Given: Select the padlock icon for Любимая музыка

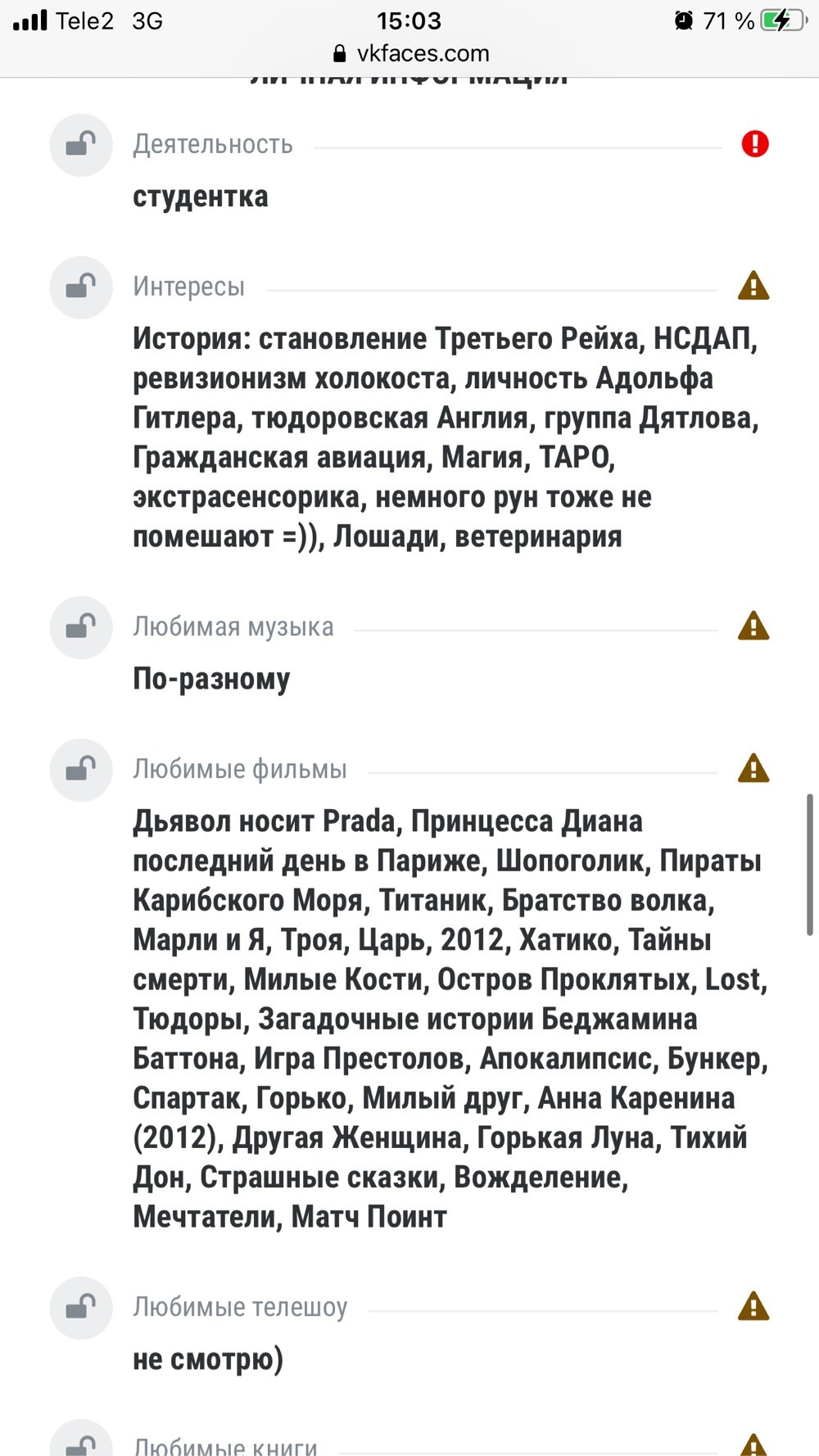Looking at the screenshot, I should tap(80, 627).
